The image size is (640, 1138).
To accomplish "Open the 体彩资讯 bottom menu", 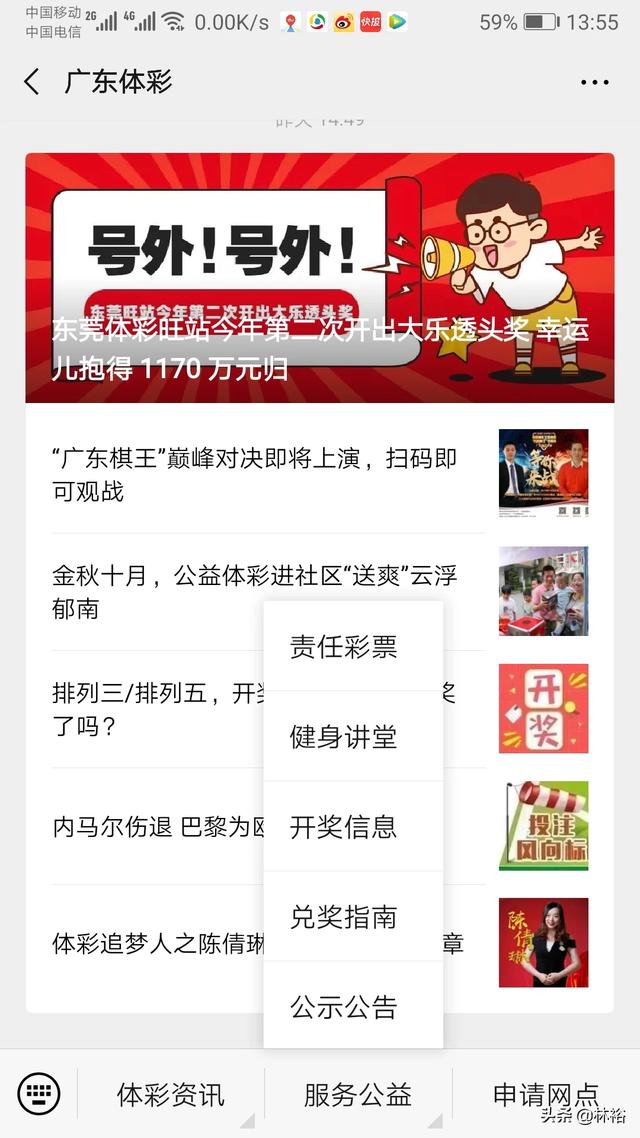I will tap(170, 1094).
